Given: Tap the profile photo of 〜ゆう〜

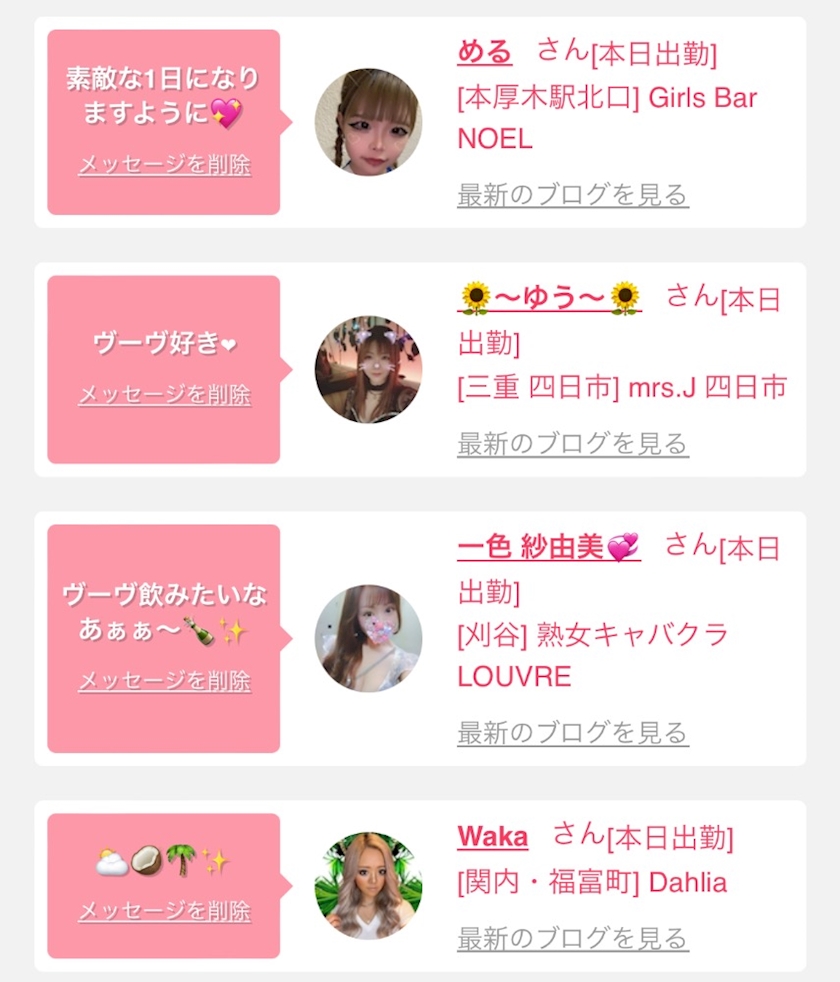Looking at the screenshot, I should click(x=368, y=370).
